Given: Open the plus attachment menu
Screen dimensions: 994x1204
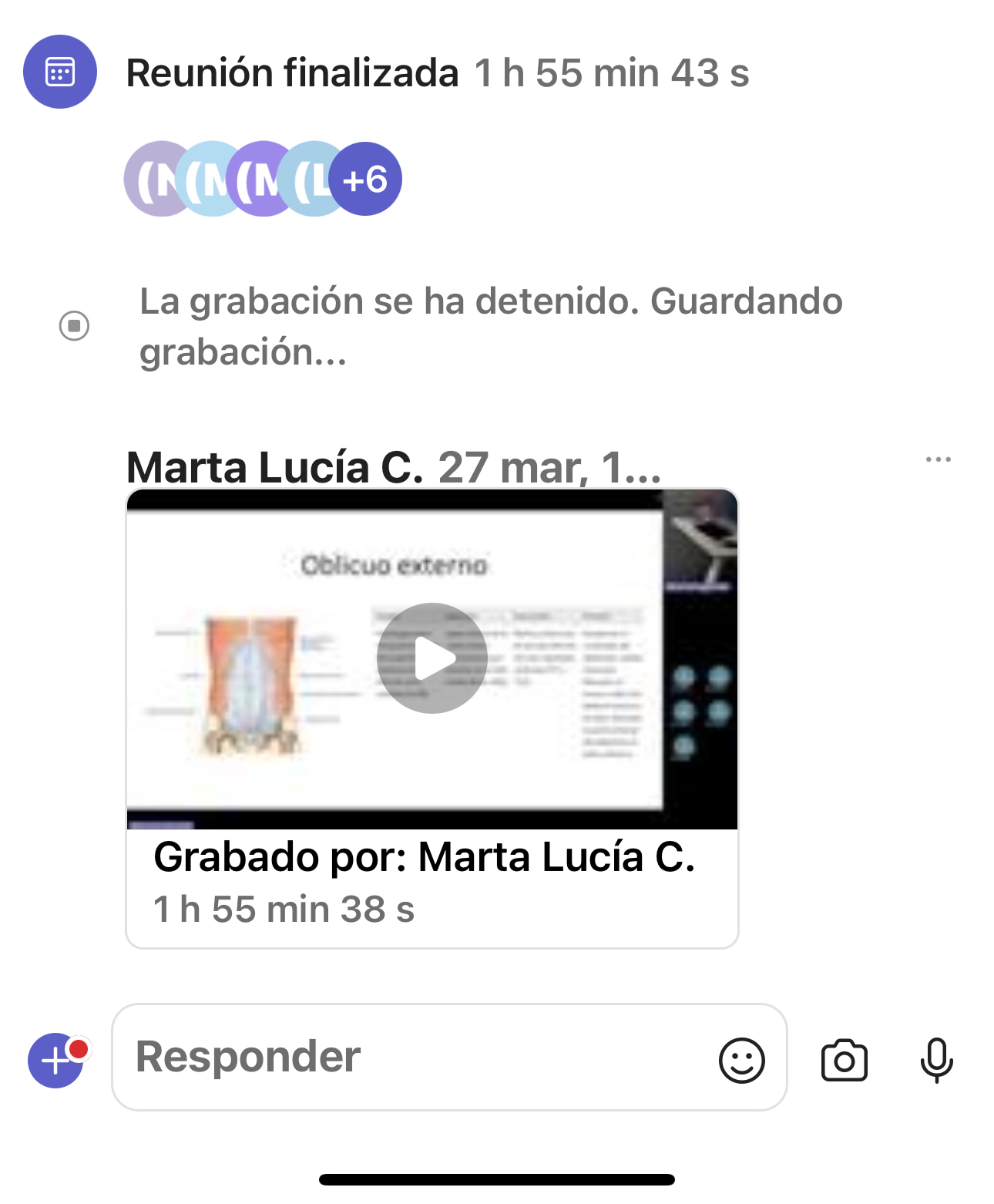Looking at the screenshot, I should [x=55, y=1061].
